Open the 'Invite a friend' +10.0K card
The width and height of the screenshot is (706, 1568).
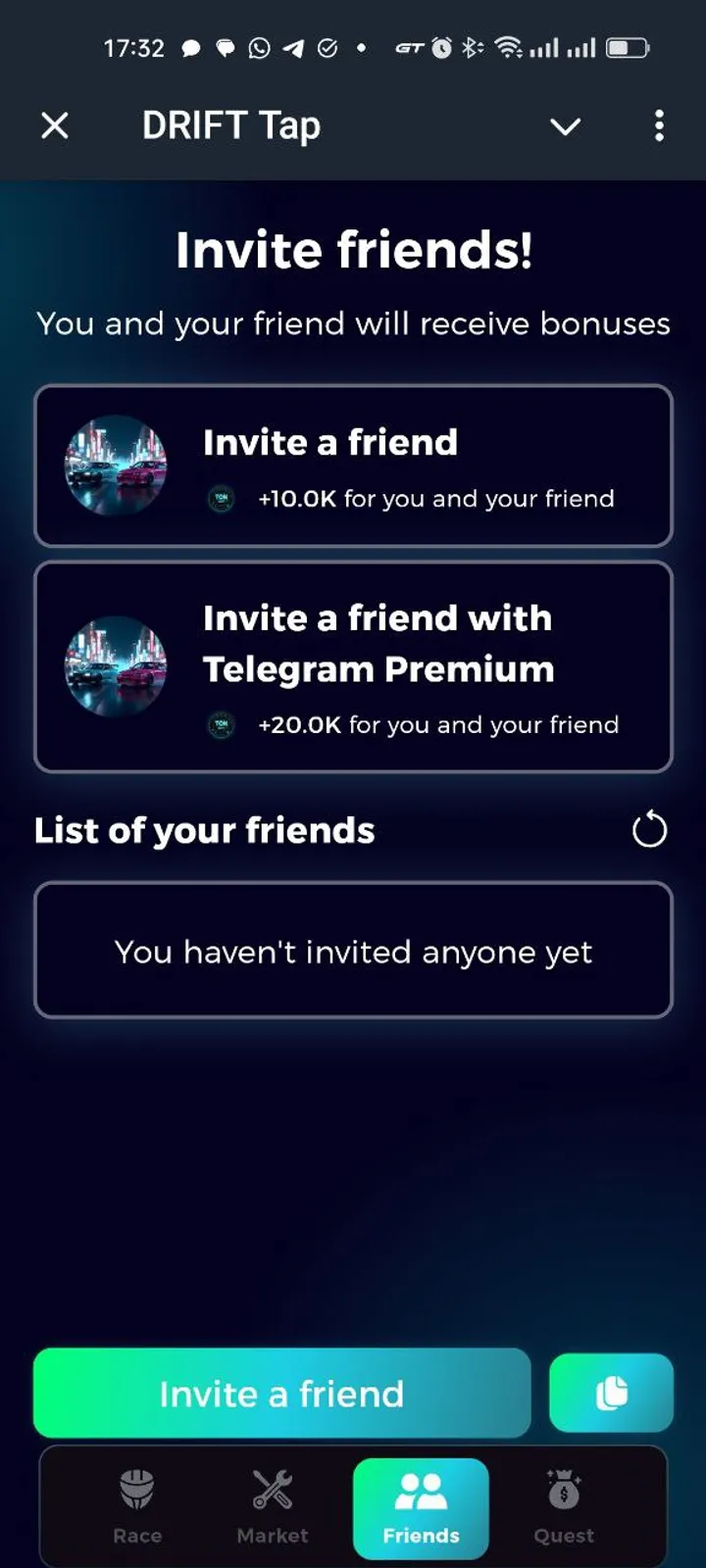tap(353, 466)
